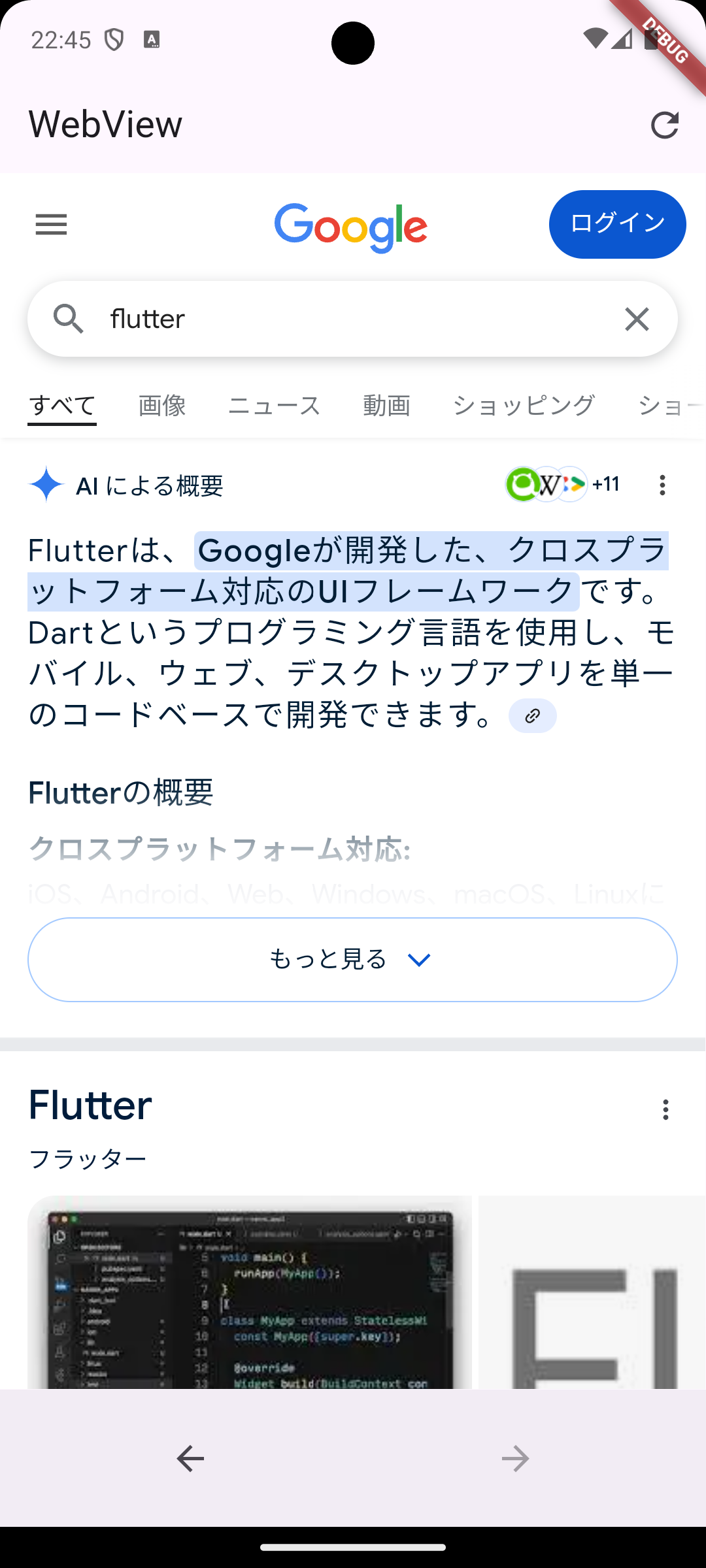Open options menu beside Flutter heading

665,1109
